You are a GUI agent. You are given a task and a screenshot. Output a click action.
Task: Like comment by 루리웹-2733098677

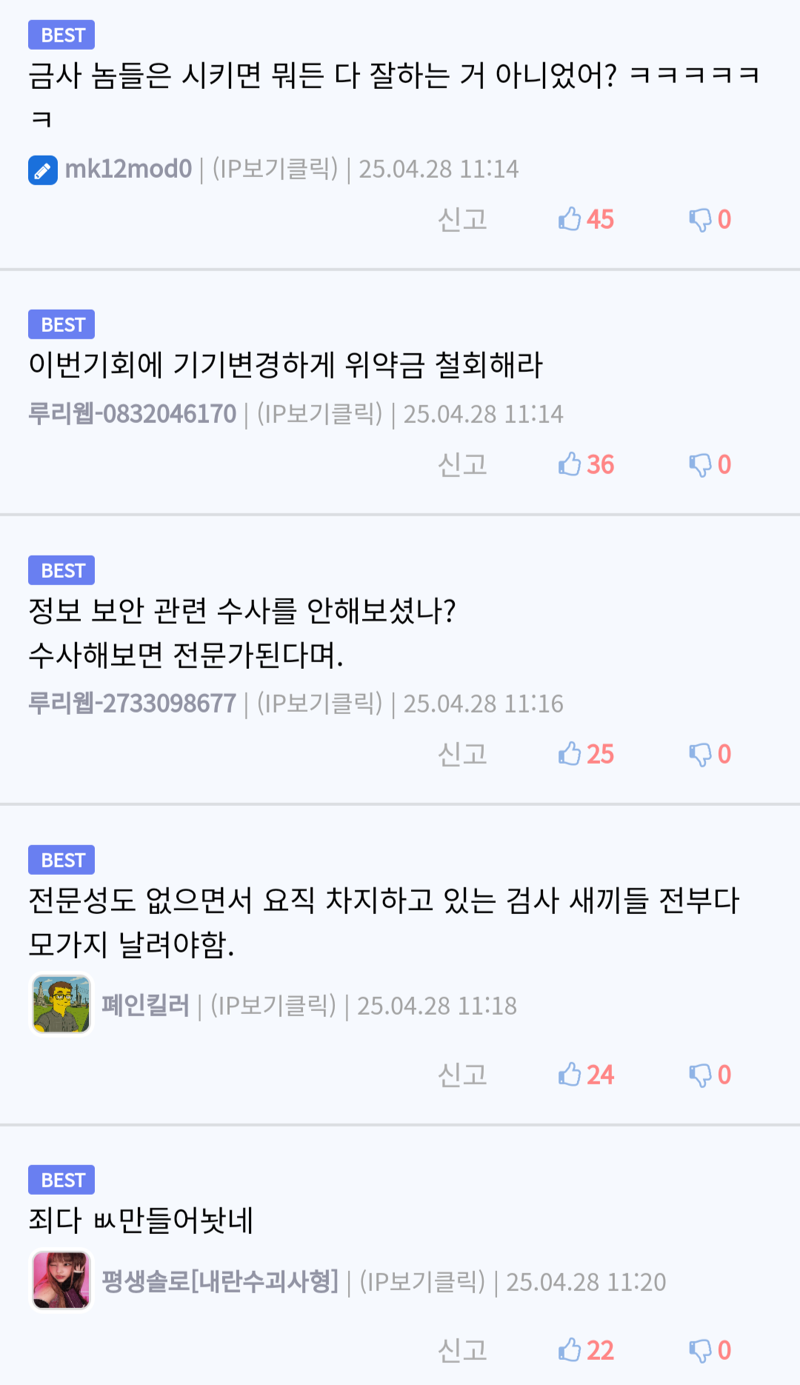[x=586, y=753]
